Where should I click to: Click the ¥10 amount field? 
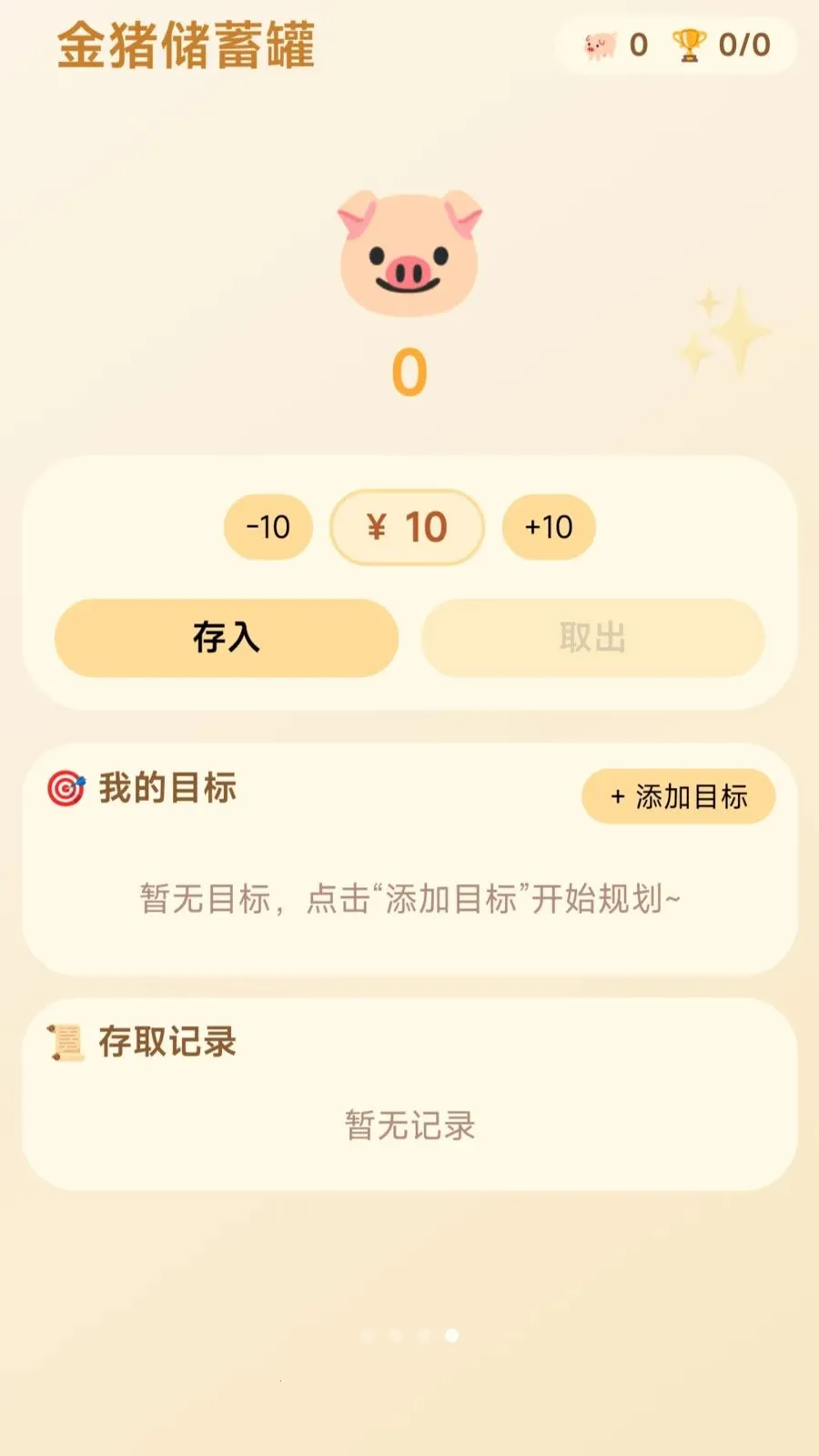coord(406,527)
